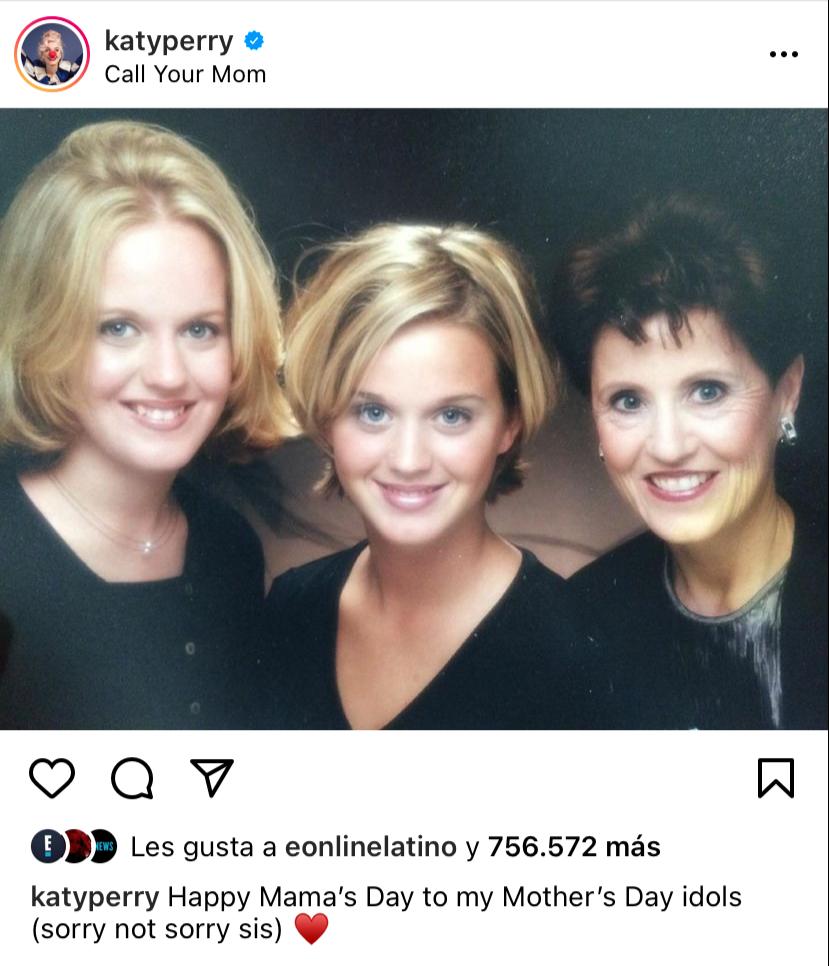This screenshot has width=829, height=966.
Task: Like the post with the heart icon
Action: [52, 778]
